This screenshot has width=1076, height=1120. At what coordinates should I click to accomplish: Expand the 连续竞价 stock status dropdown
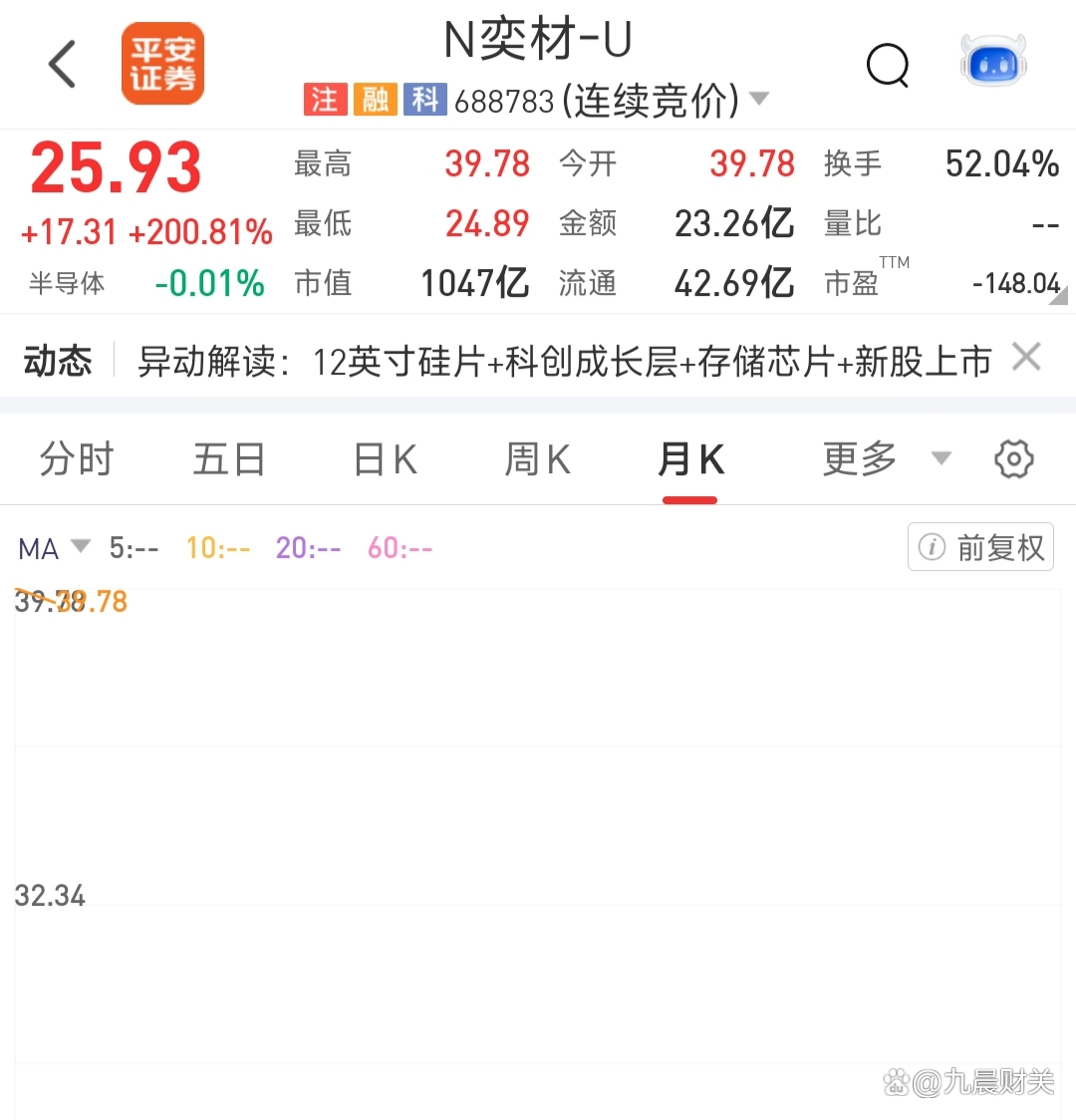pyautogui.click(x=758, y=99)
